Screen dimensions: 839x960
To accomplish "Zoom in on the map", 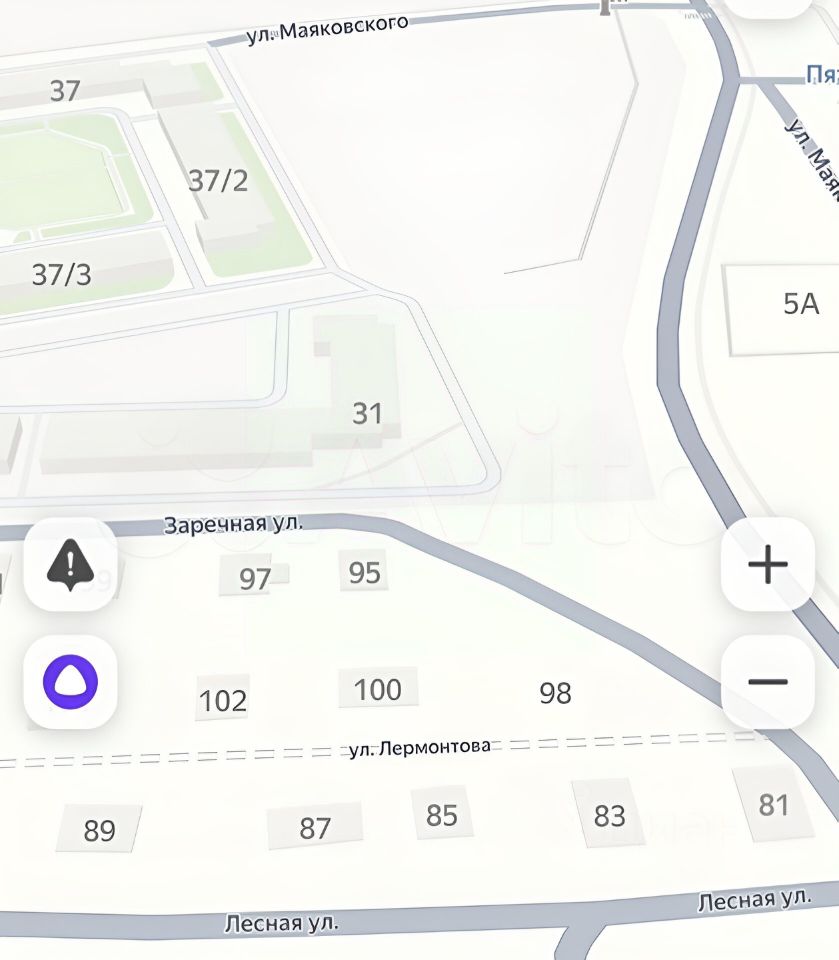I will [768, 565].
